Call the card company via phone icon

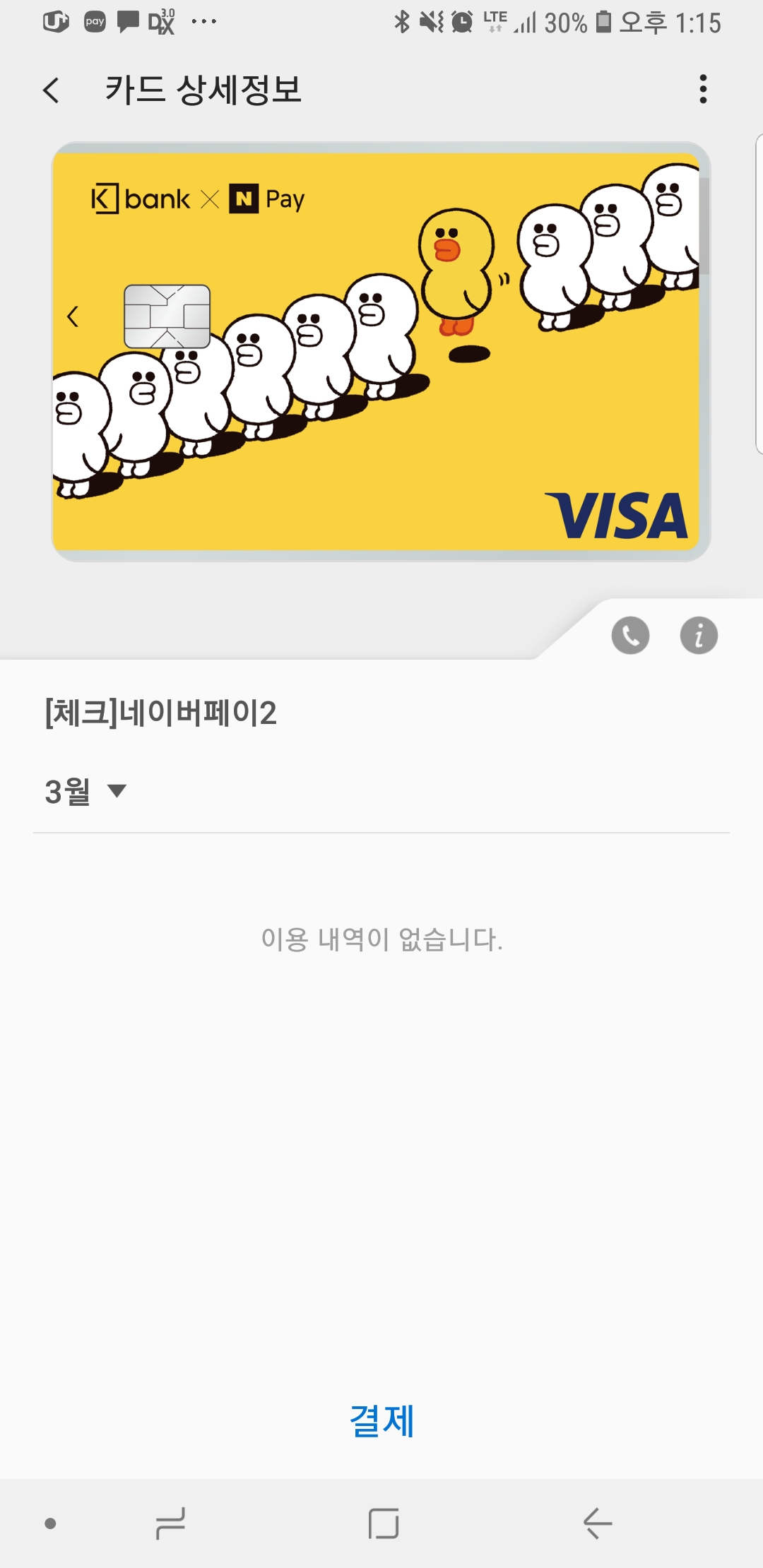click(630, 635)
